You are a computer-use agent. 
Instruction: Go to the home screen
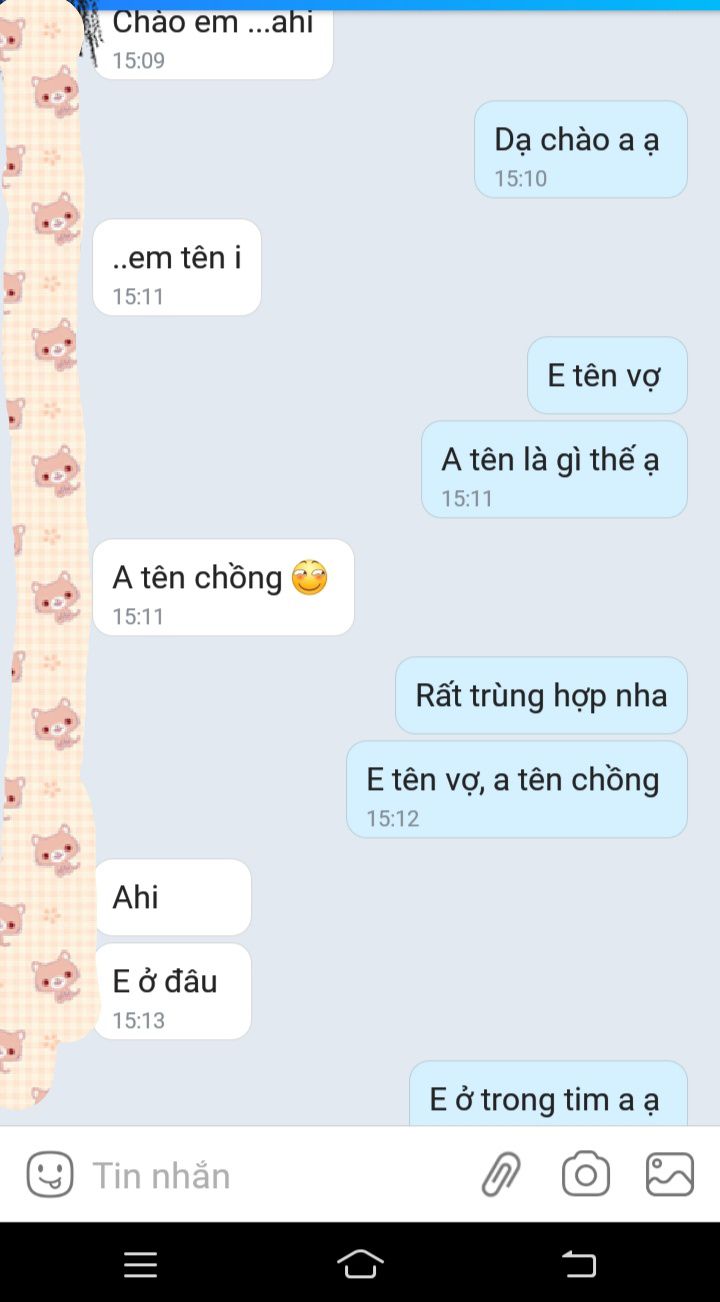pyautogui.click(x=360, y=1264)
